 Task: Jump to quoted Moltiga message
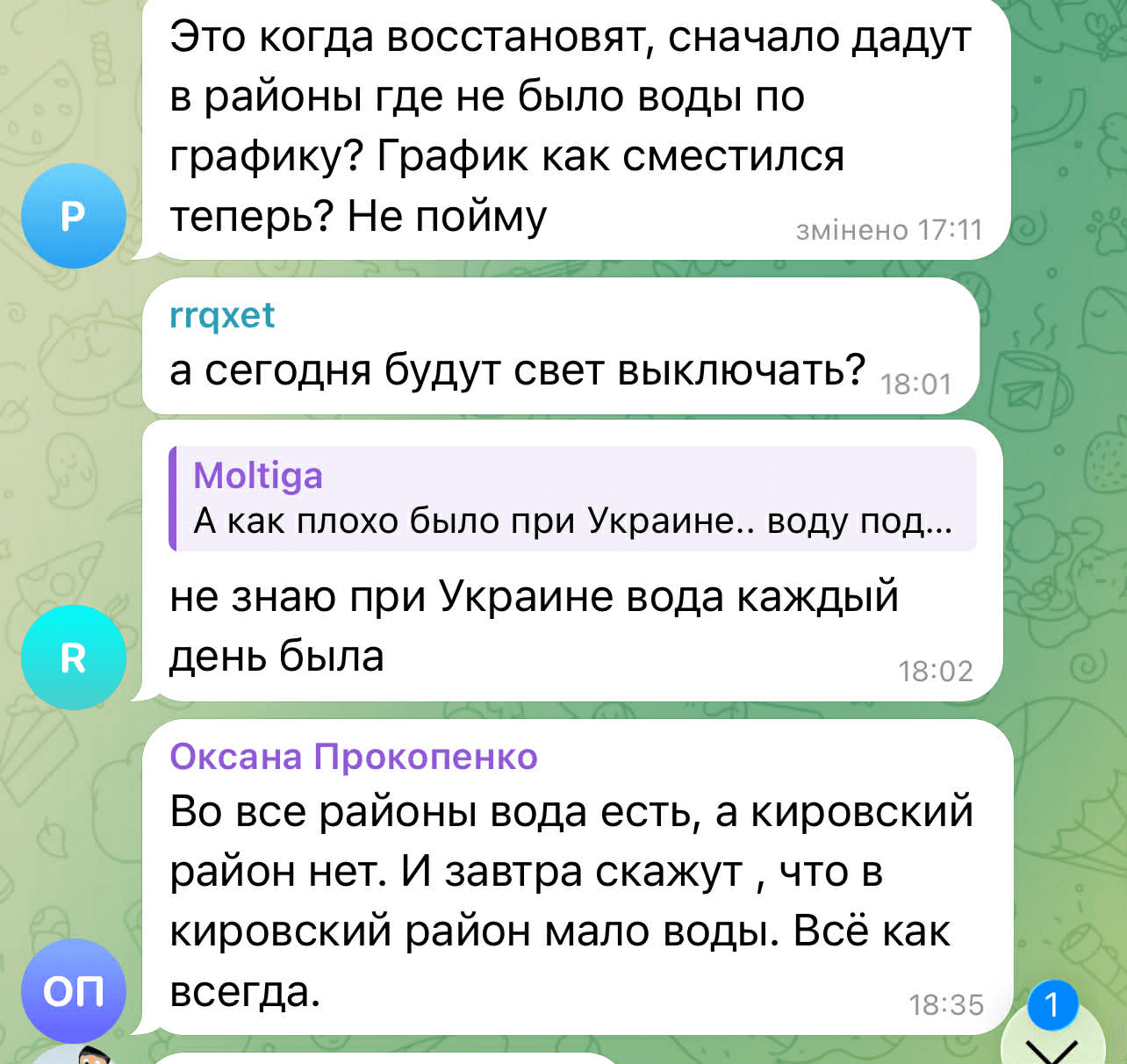[x=572, y=499]
